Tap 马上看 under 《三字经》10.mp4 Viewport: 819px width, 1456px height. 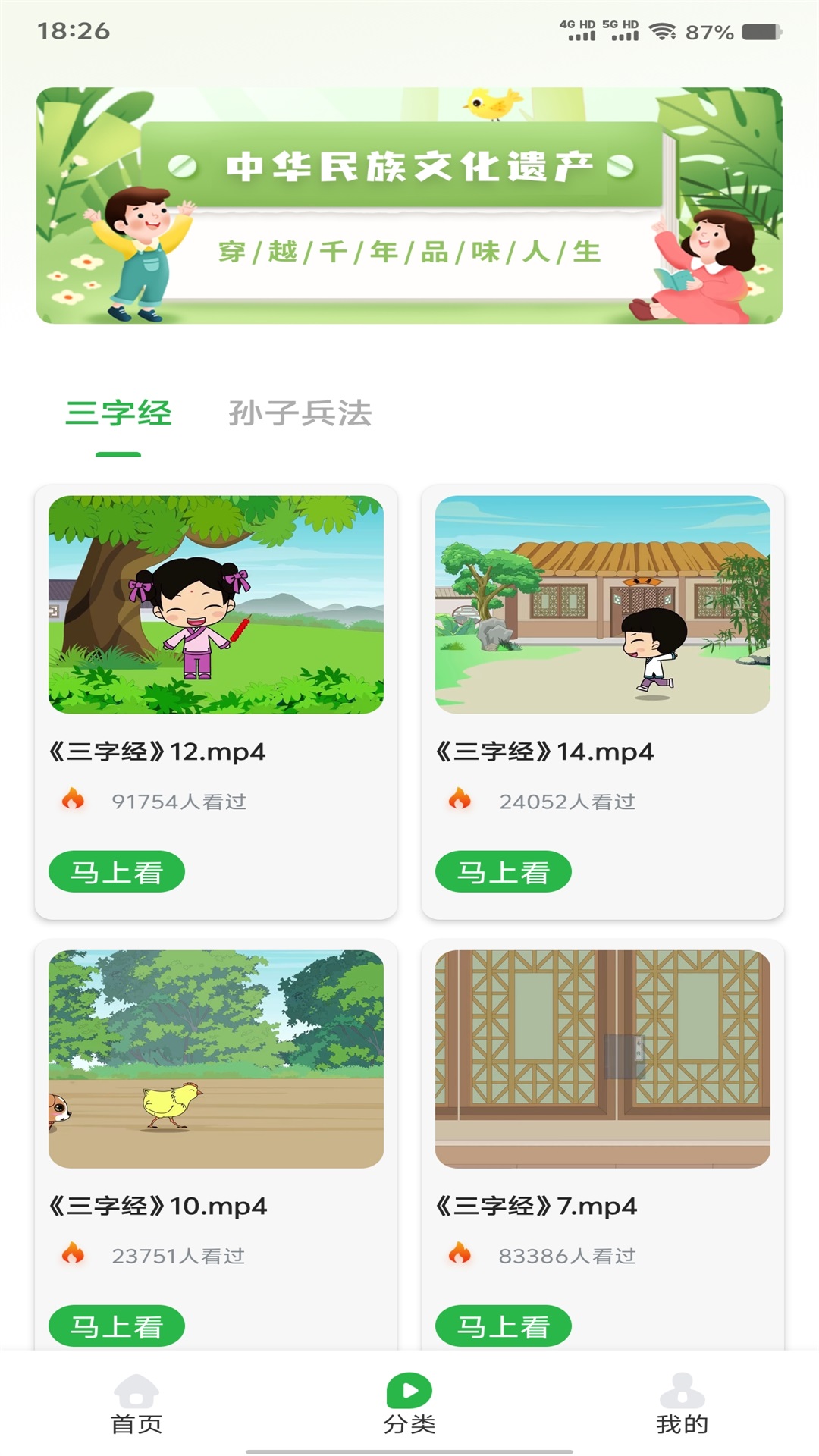(117, 1326)
